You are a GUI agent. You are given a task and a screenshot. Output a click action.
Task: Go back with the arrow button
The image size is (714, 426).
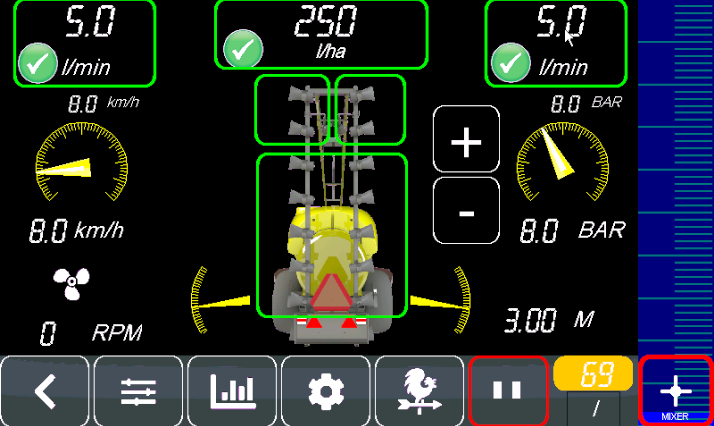46,391
